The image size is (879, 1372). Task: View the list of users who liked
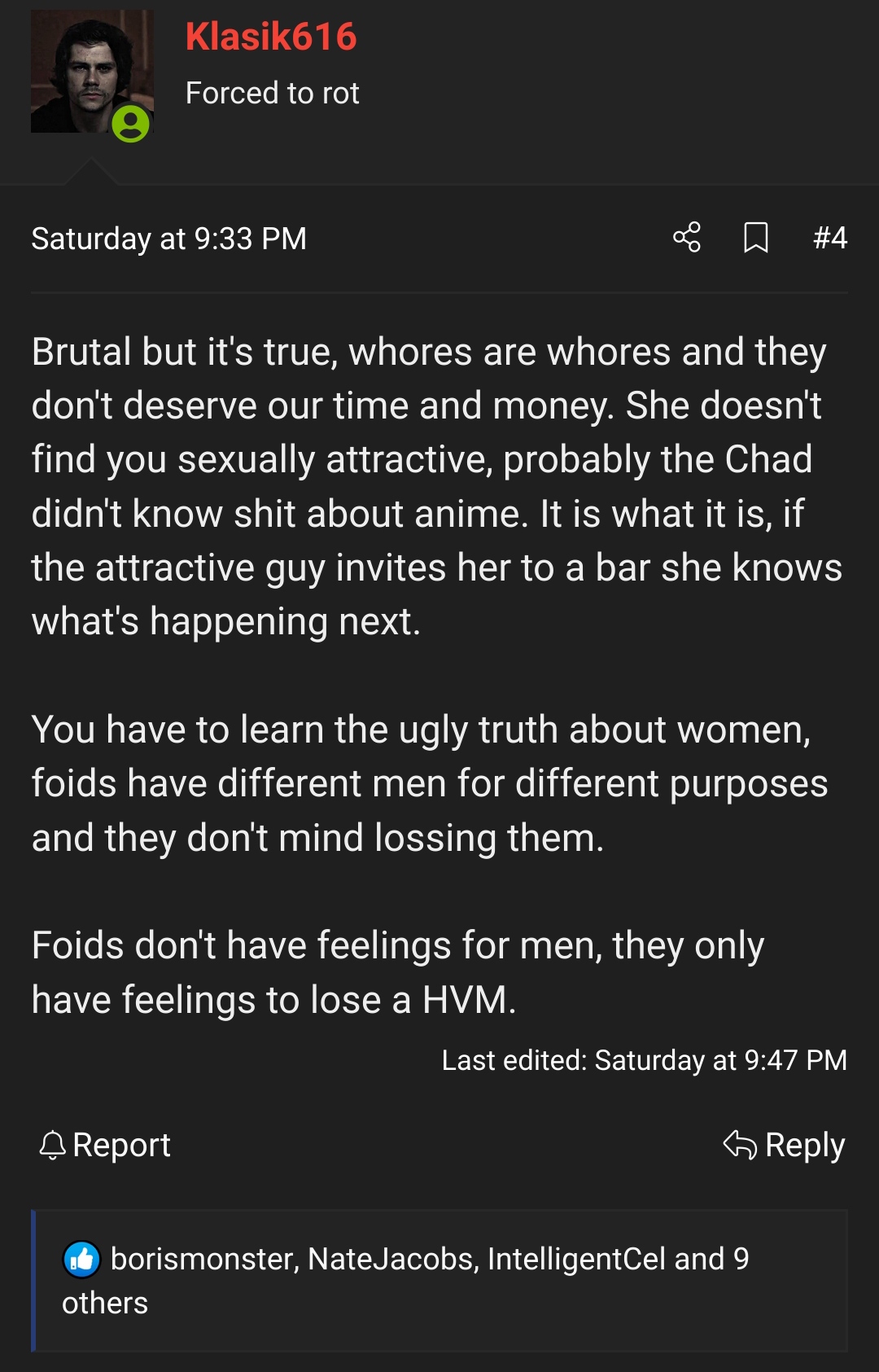[405, 1280]
